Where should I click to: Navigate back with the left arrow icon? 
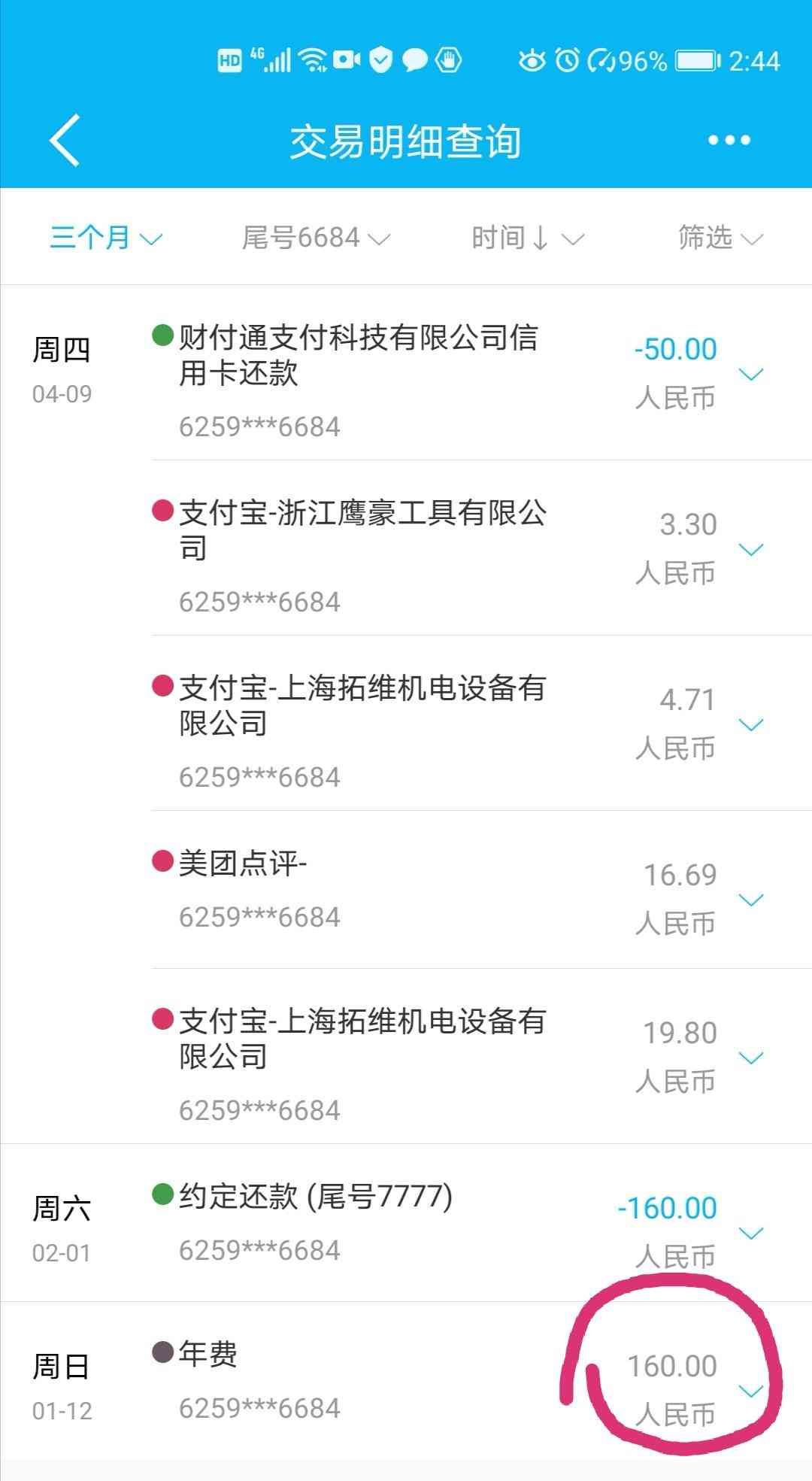click(x=63, y=140)
